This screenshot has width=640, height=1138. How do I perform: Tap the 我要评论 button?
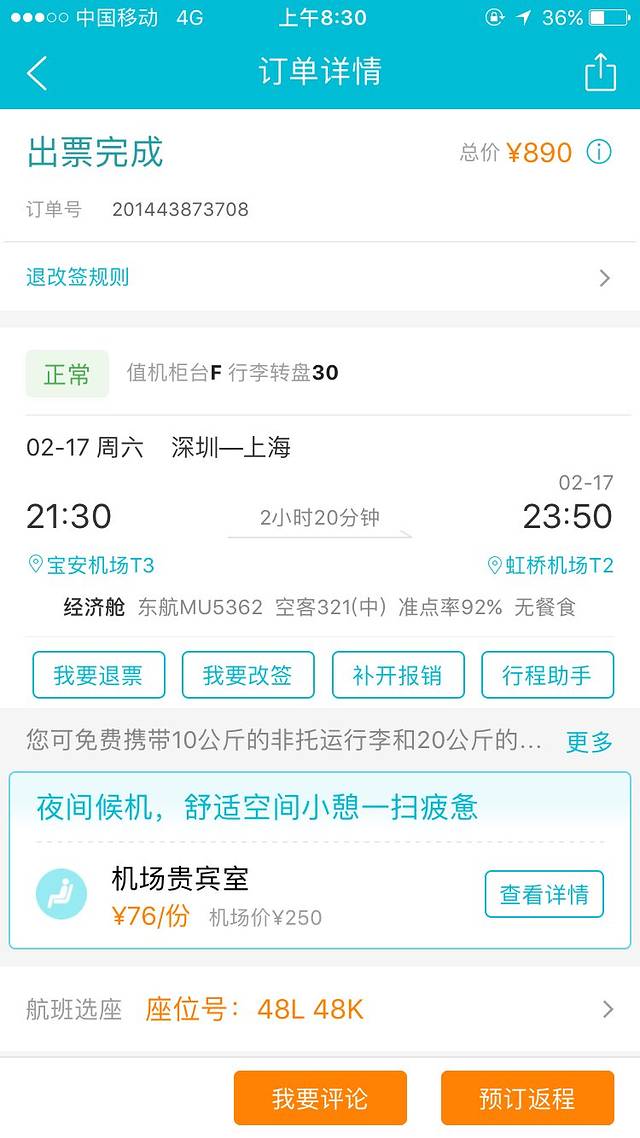pyautogui.click(x=320, y=1098)
